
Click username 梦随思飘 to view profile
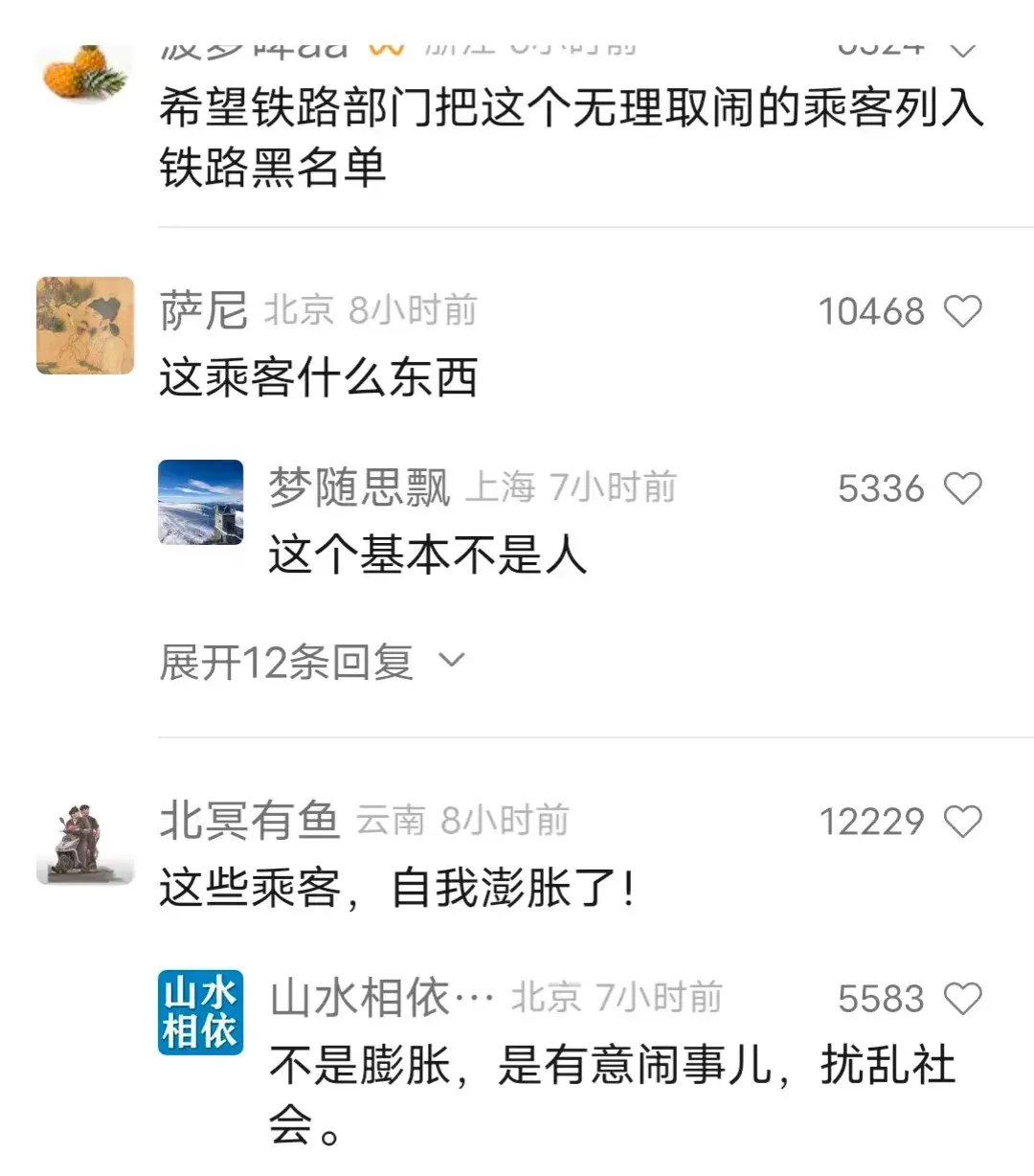[359, 486]
